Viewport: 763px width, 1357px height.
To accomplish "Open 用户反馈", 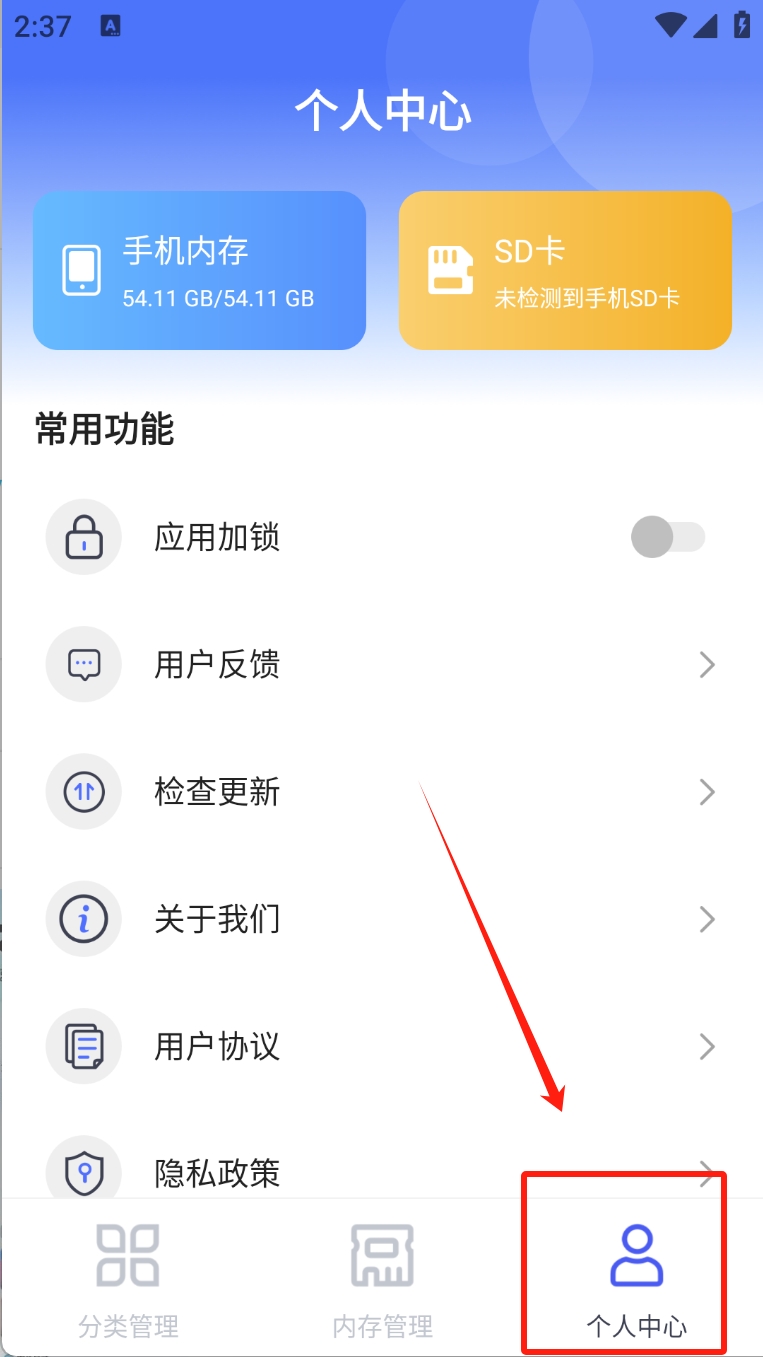I will [x=382, y=664].
